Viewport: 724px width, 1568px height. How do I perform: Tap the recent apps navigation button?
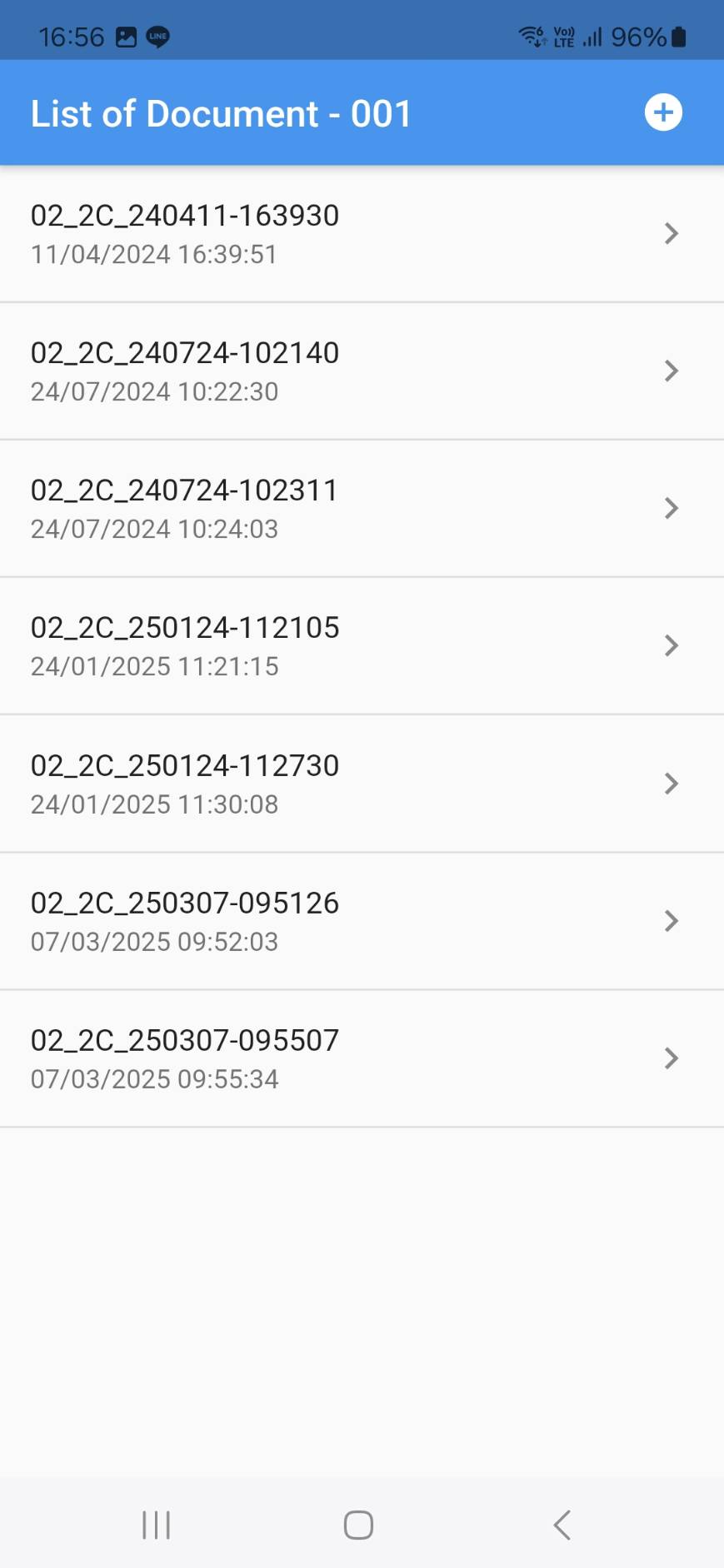pos(156,1525)
